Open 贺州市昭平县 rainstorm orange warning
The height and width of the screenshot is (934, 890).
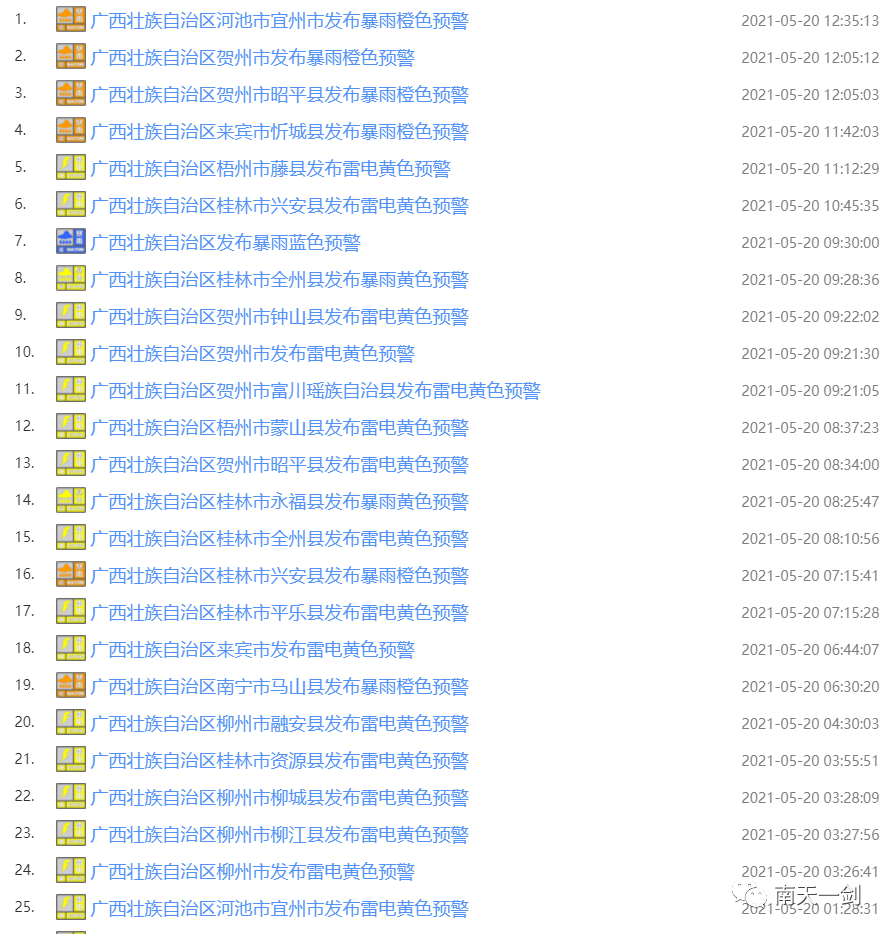(x=279, y=95)
